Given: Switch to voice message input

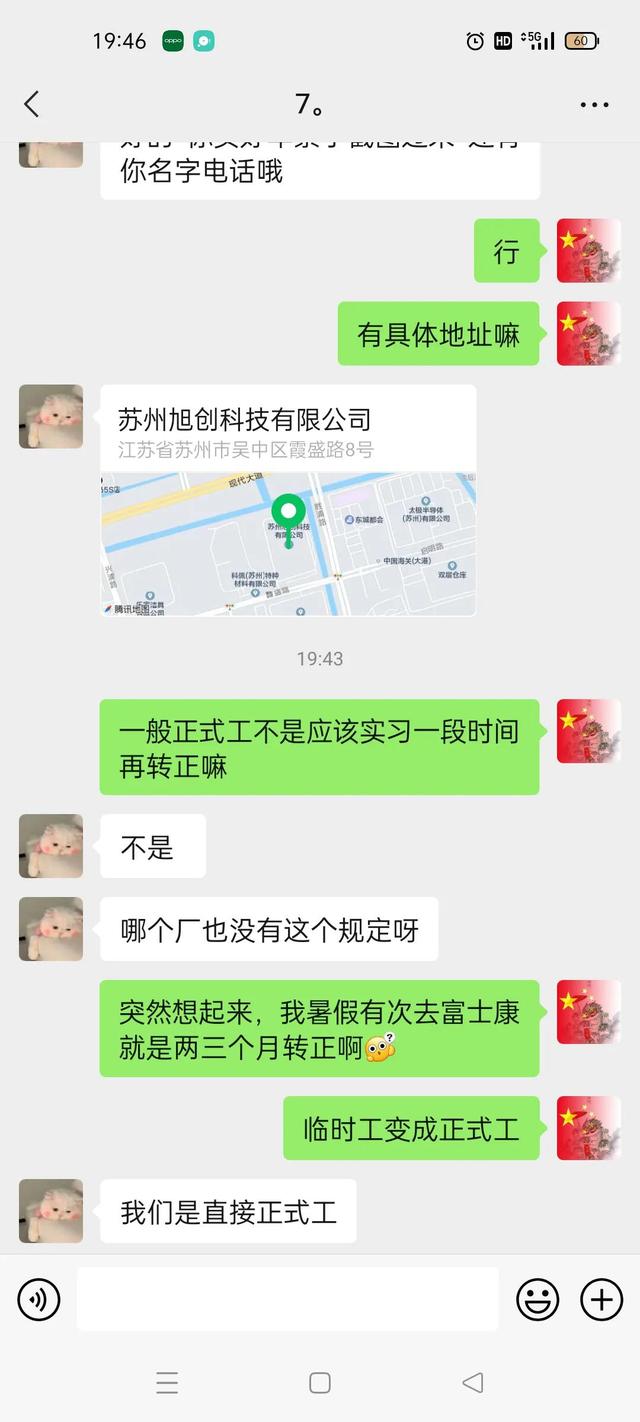Looking at the screenshot, I should pos(39,1299).
